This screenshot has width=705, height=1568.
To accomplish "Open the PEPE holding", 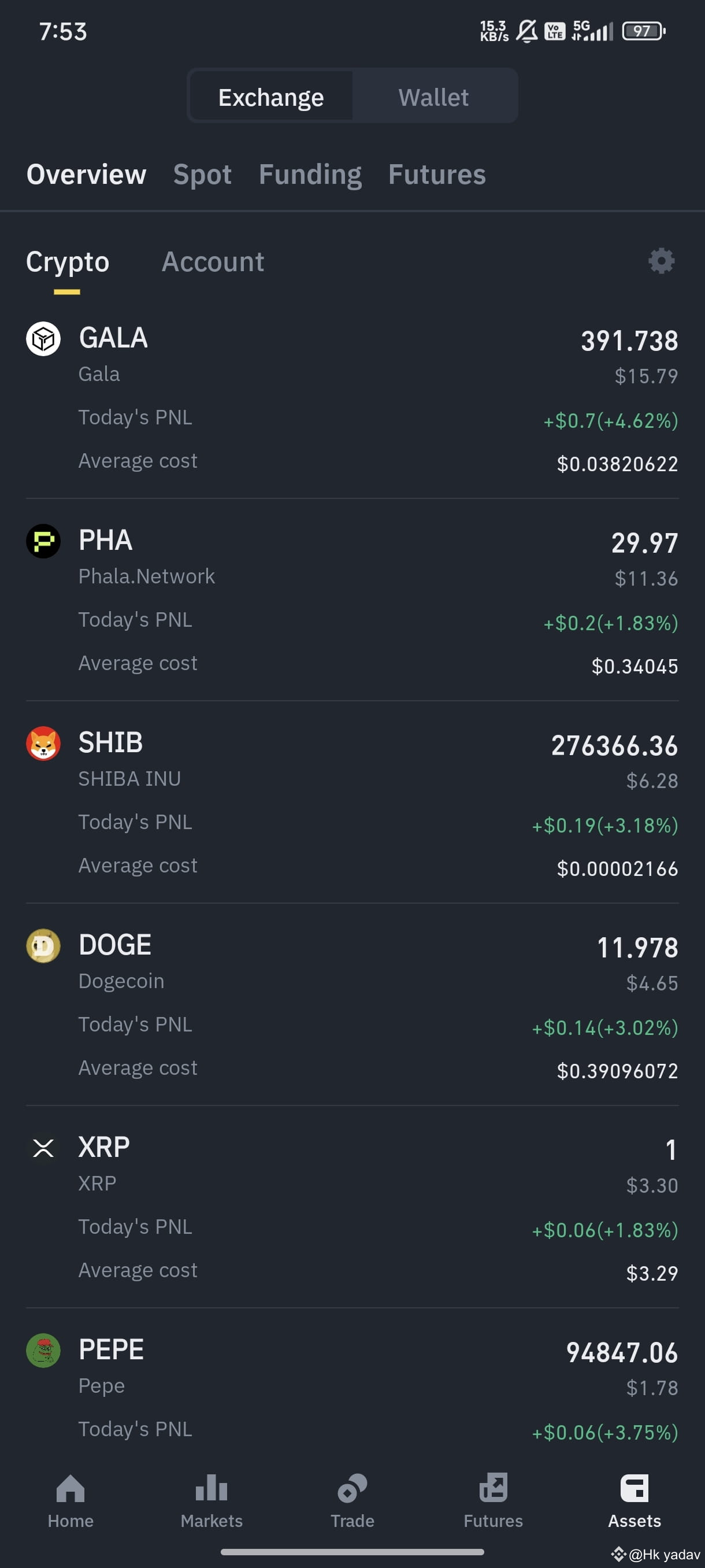I will 352,1388.
